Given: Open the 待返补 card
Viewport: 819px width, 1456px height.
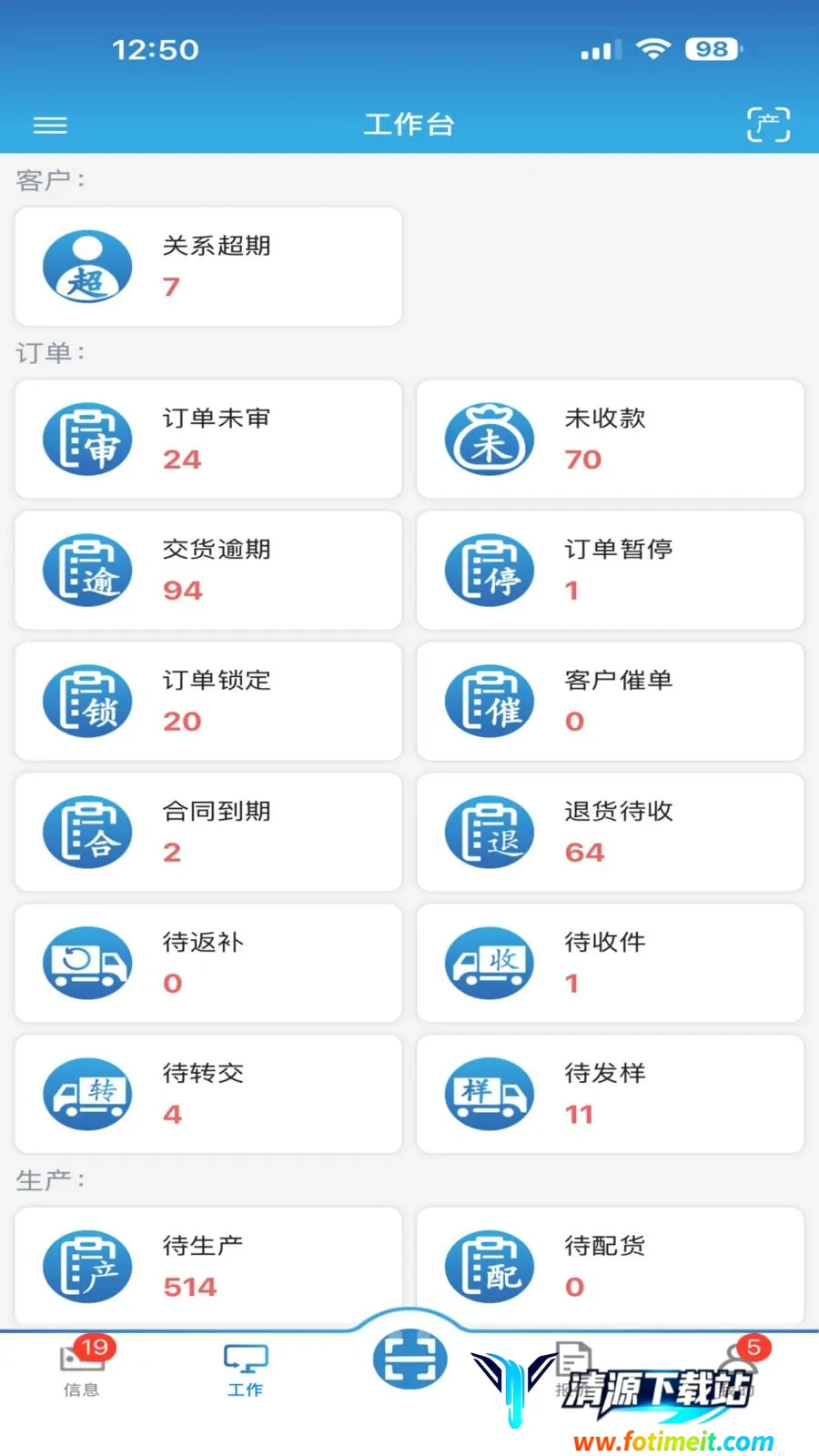Looking at the screenshot, I should [208, 964].
